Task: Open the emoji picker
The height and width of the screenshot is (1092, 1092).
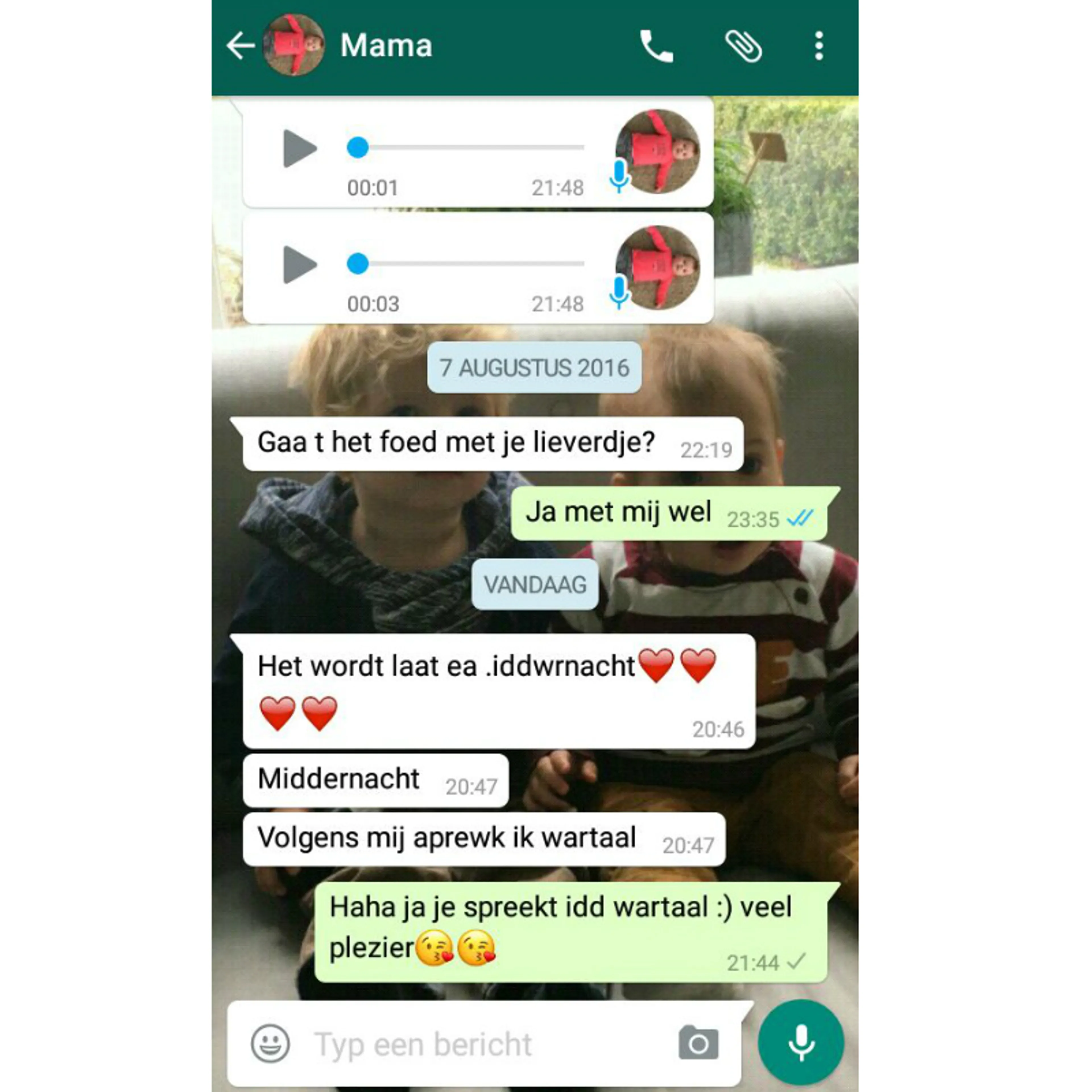Action: (270, 1043)
